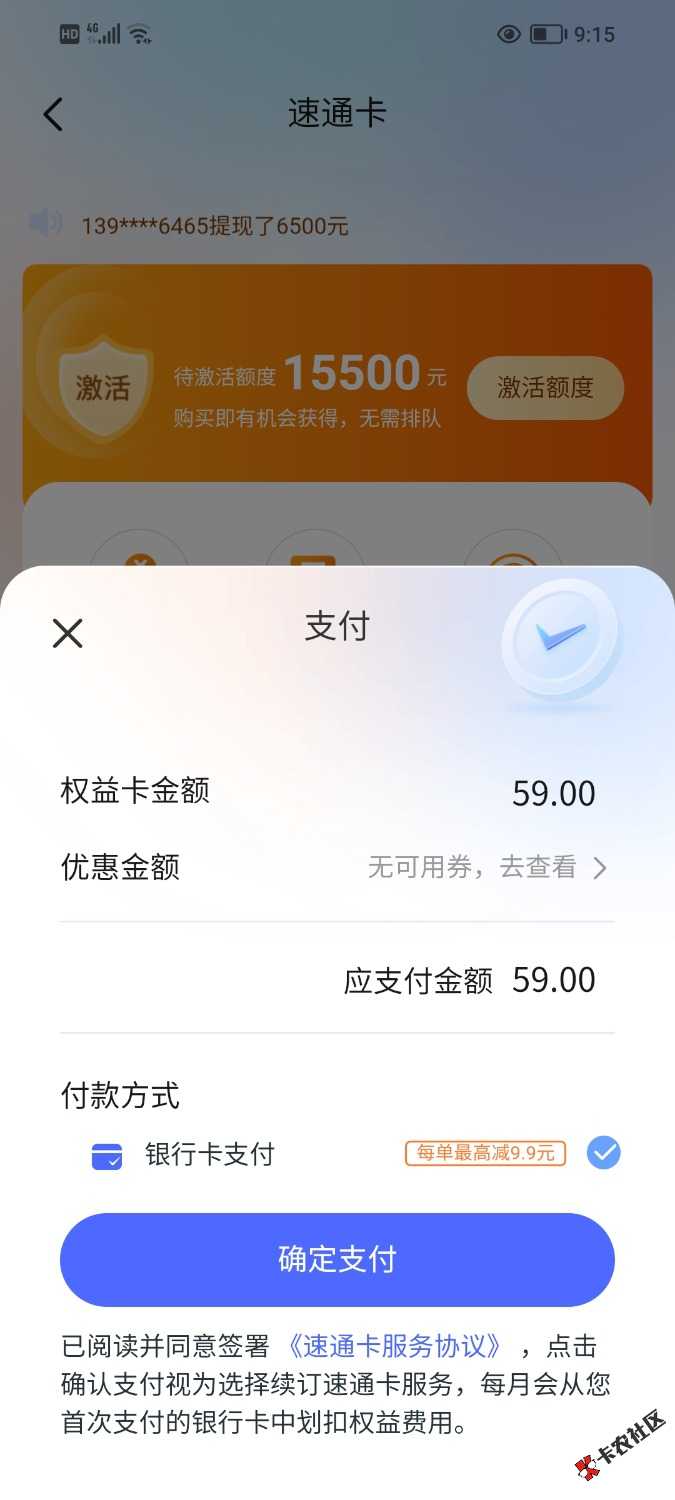Close the 支付 payment sheet
The width and height of the screenshot is (675, 1500).
tap(67, 633)
